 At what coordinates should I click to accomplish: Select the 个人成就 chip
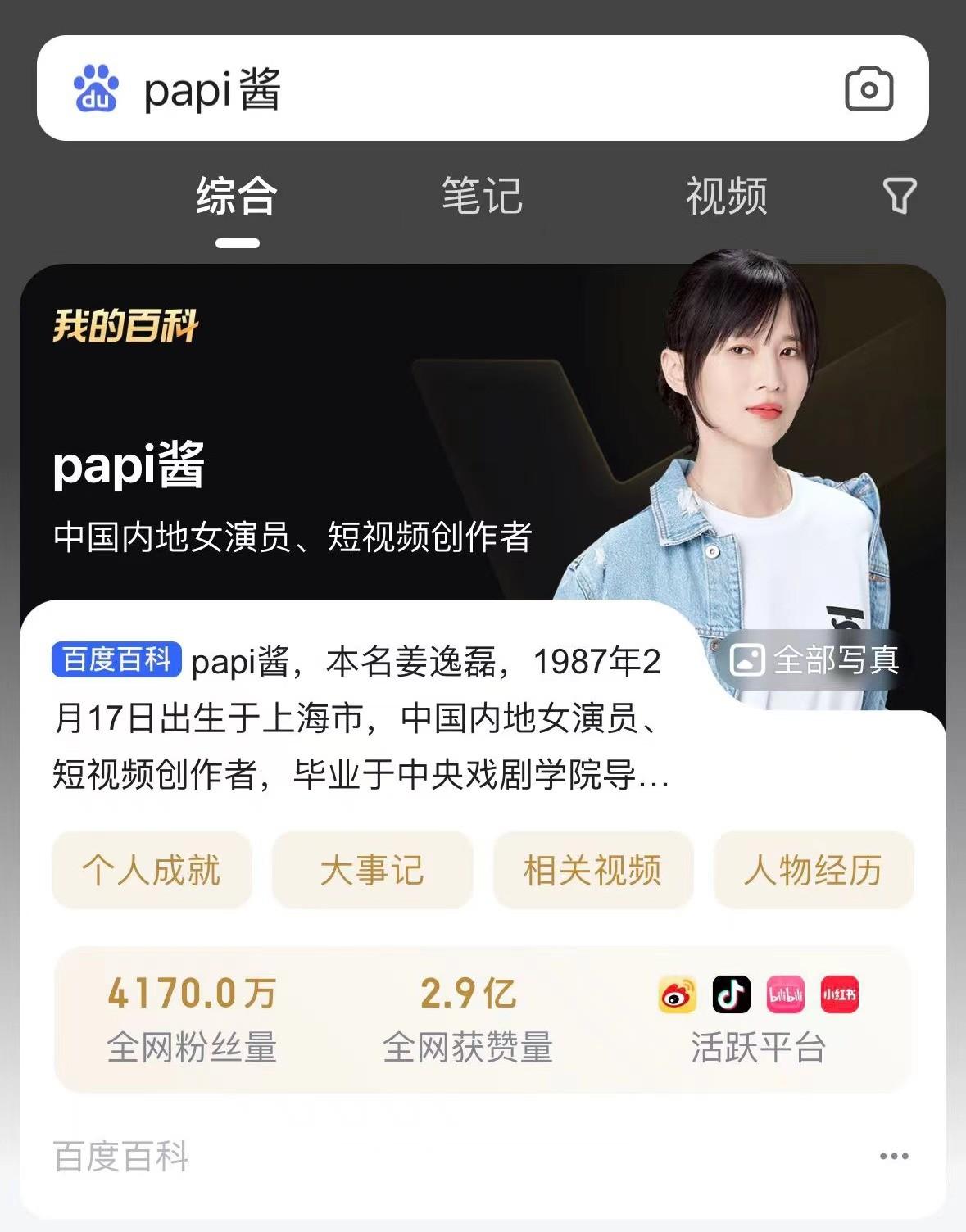click(152, 870)
